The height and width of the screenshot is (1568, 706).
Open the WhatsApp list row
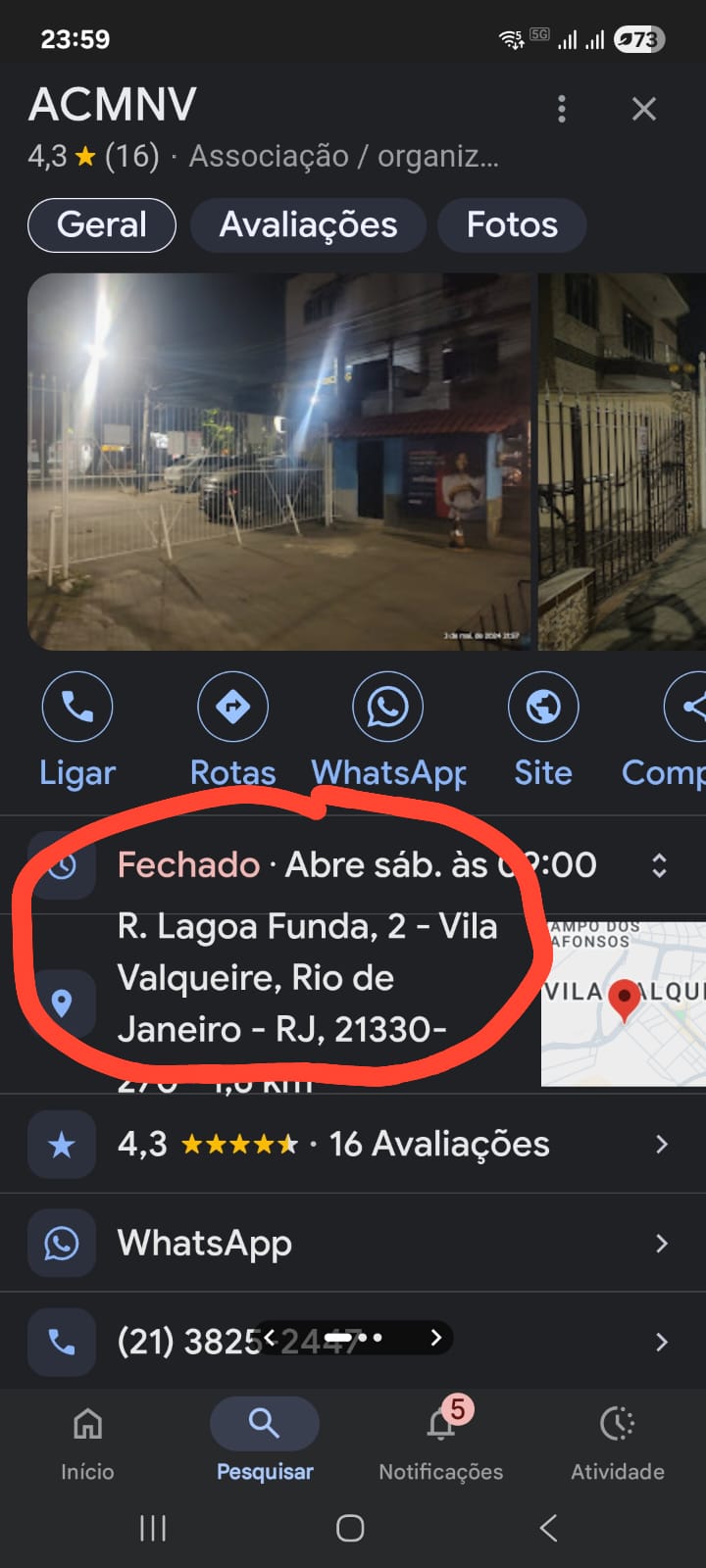[353, 1244]
